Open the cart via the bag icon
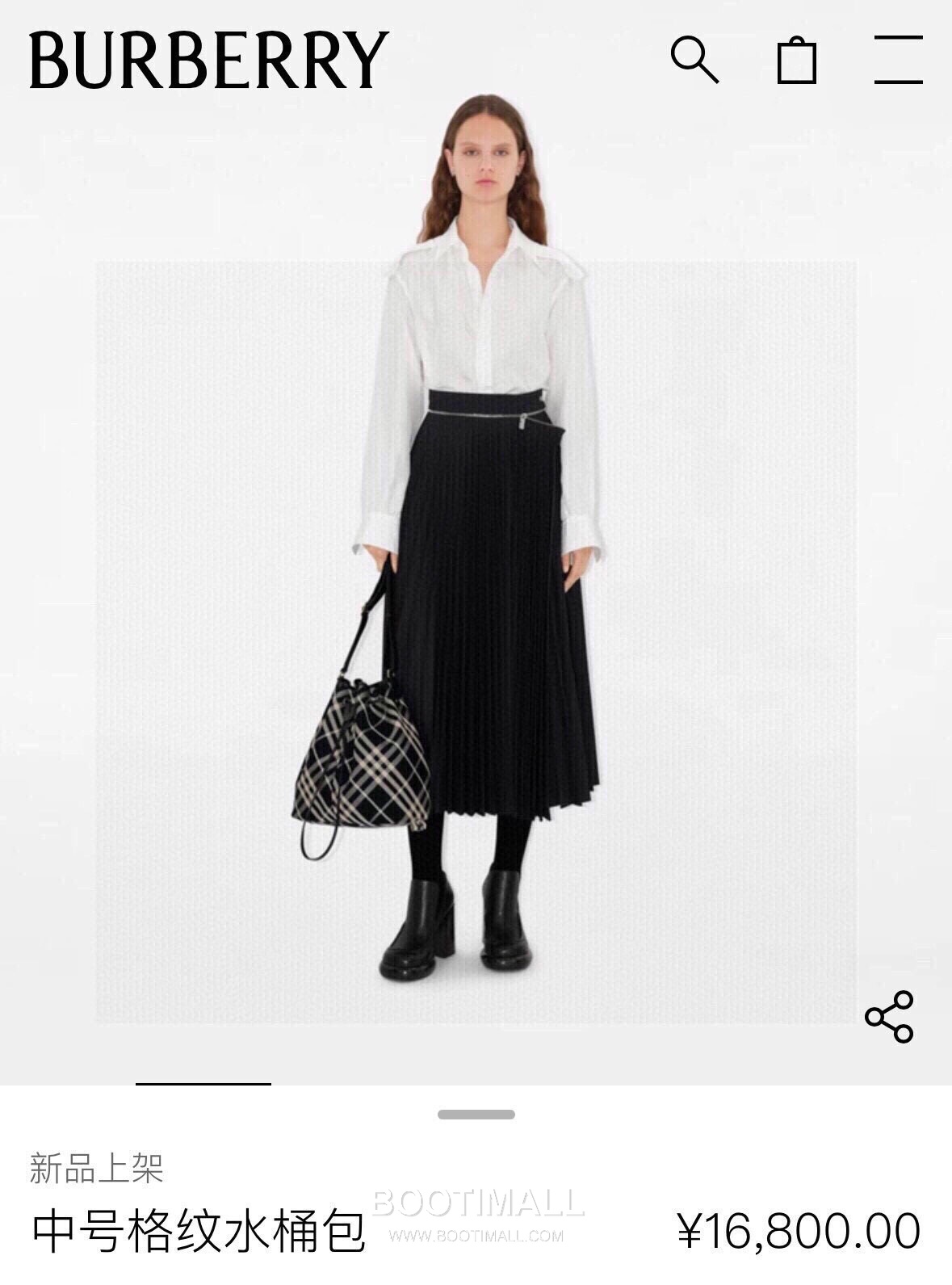 (x=798, y=61)
